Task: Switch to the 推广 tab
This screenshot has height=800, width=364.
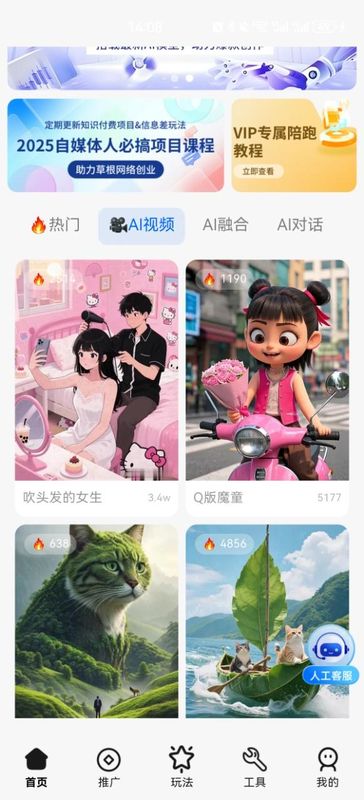Action: (x=109, y=768)
